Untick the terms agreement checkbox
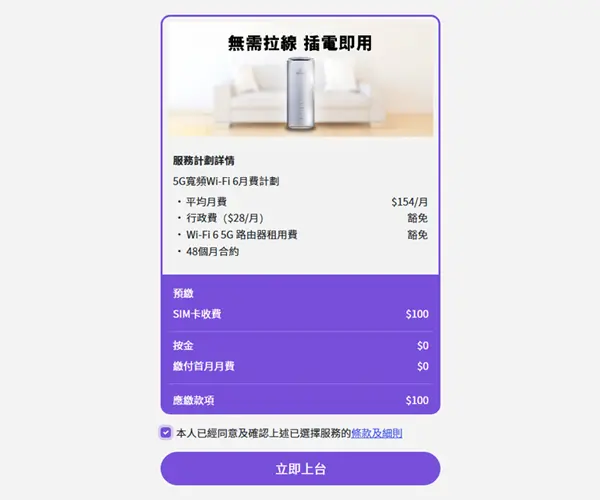600x500 pixels. click(166, 433)
